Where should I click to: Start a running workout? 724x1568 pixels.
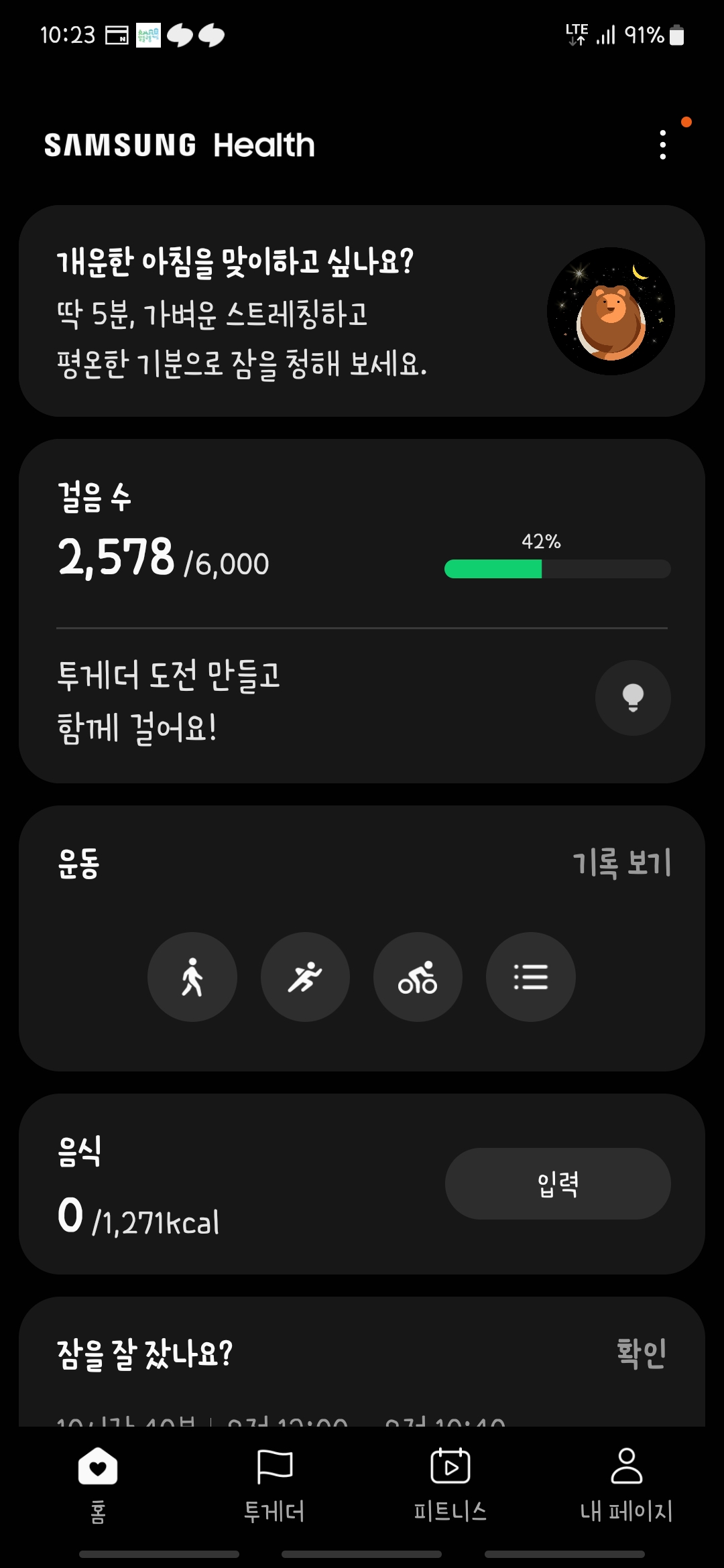point(305,977)
